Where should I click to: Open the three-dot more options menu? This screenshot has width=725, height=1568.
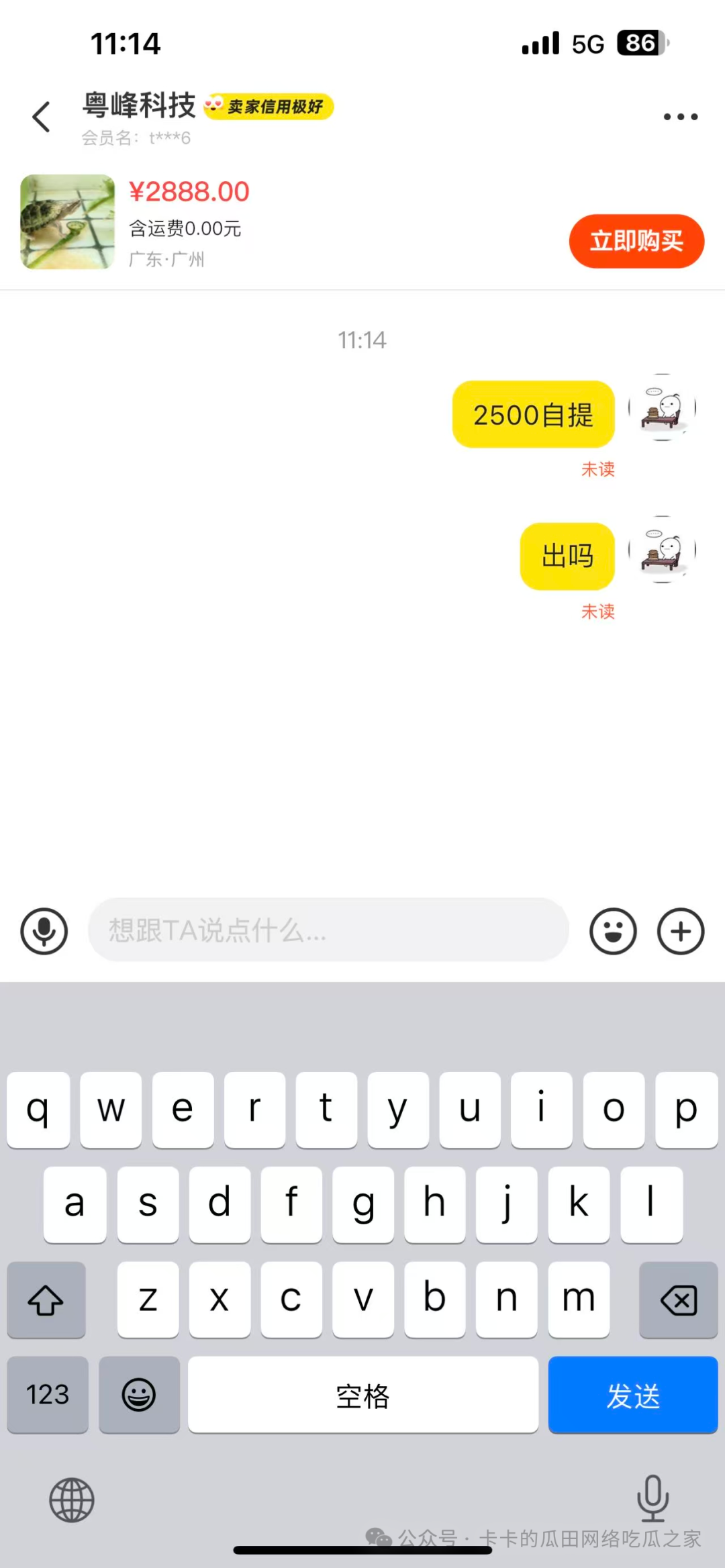pos(680,117)
